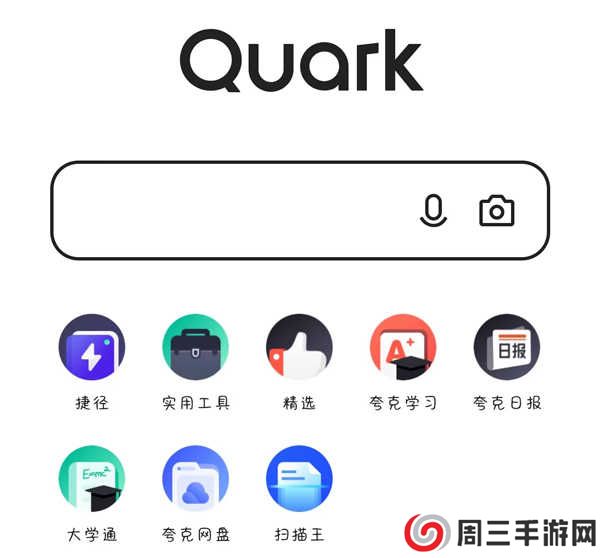Open the 捷径 shortcut
Screen dimensions: 600x558
pyautogui.click(x=92, y=348)
